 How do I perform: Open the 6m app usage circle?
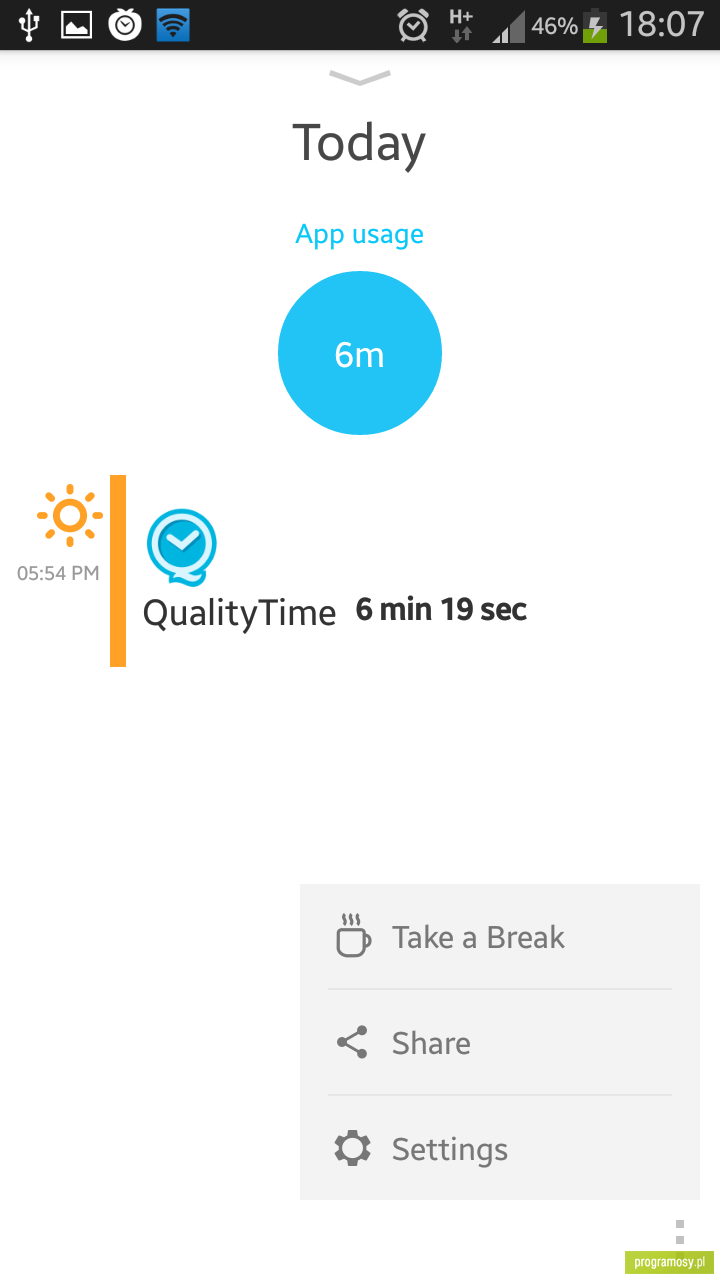[x=360, y=353]
